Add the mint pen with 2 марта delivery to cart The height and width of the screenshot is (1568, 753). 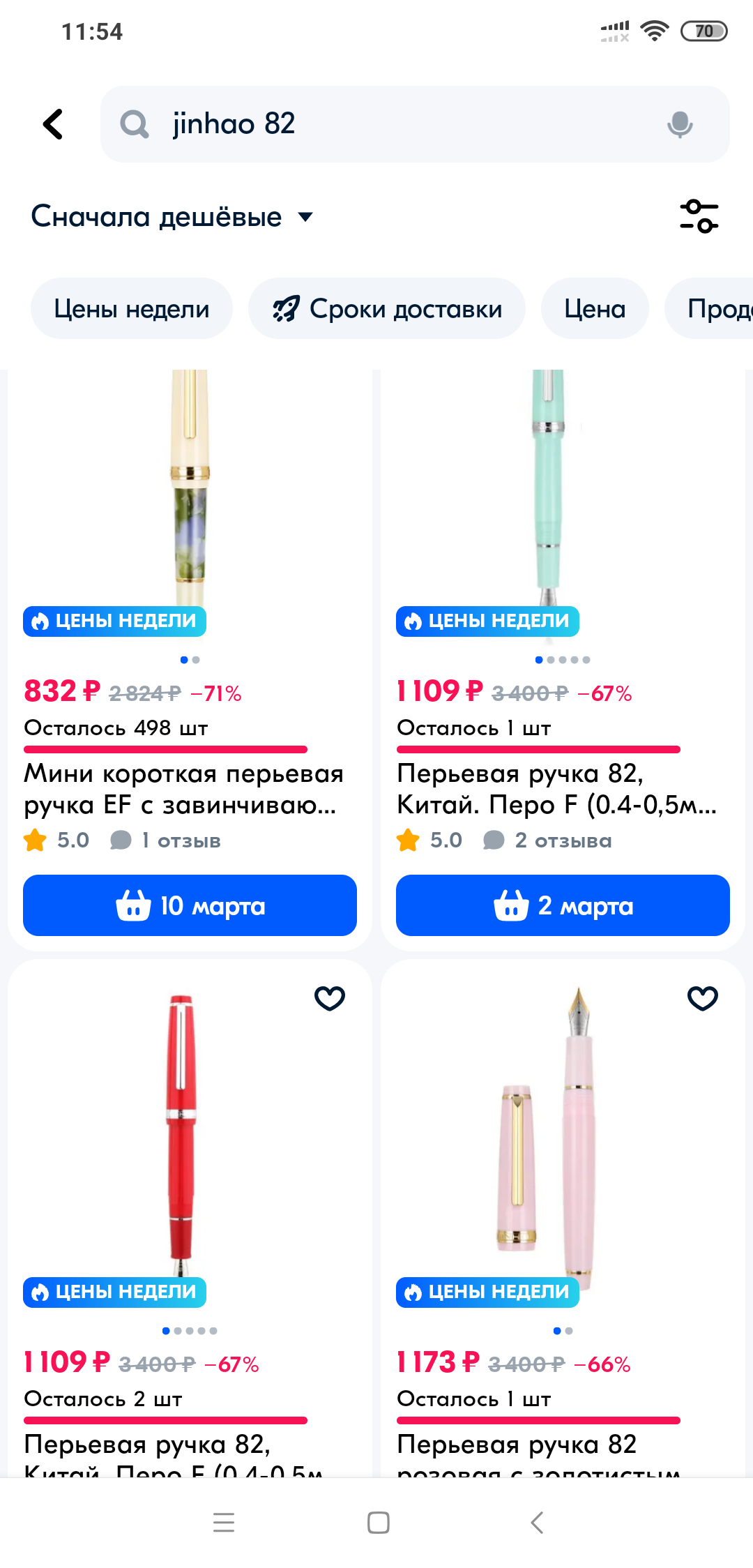pos(563,905)
